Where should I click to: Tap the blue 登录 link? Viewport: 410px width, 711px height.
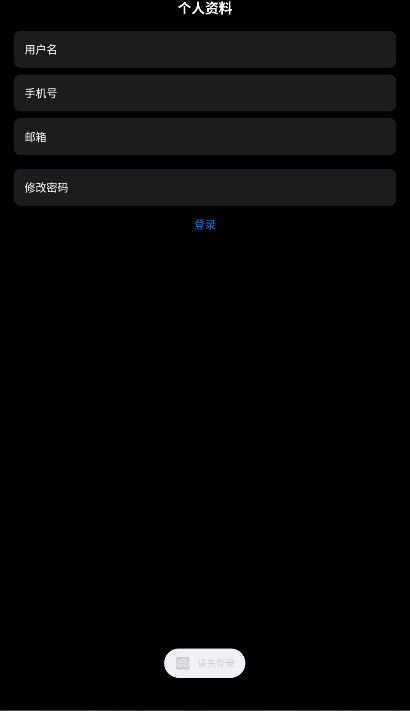click(205, 224)
